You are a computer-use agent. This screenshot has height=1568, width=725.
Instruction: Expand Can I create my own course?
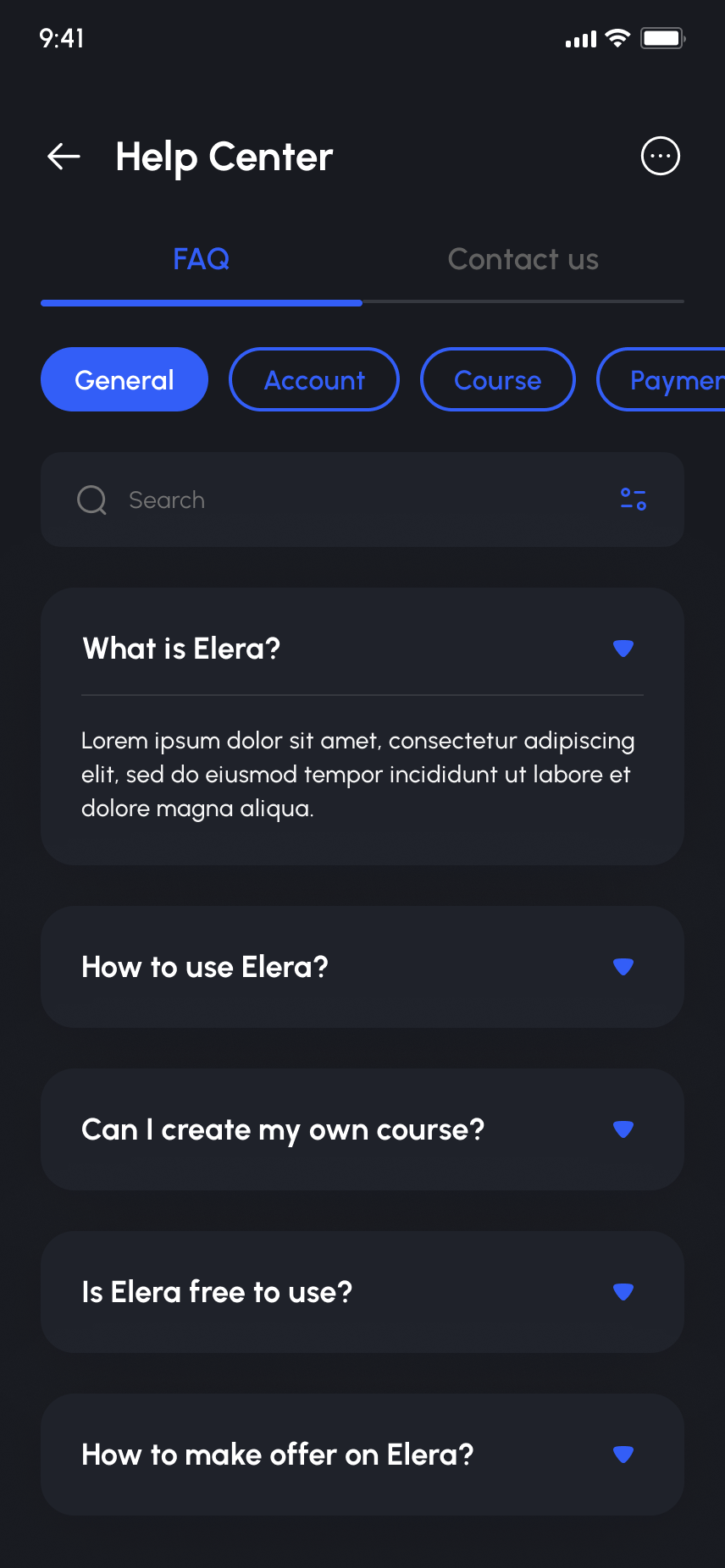pos(623,1129)
